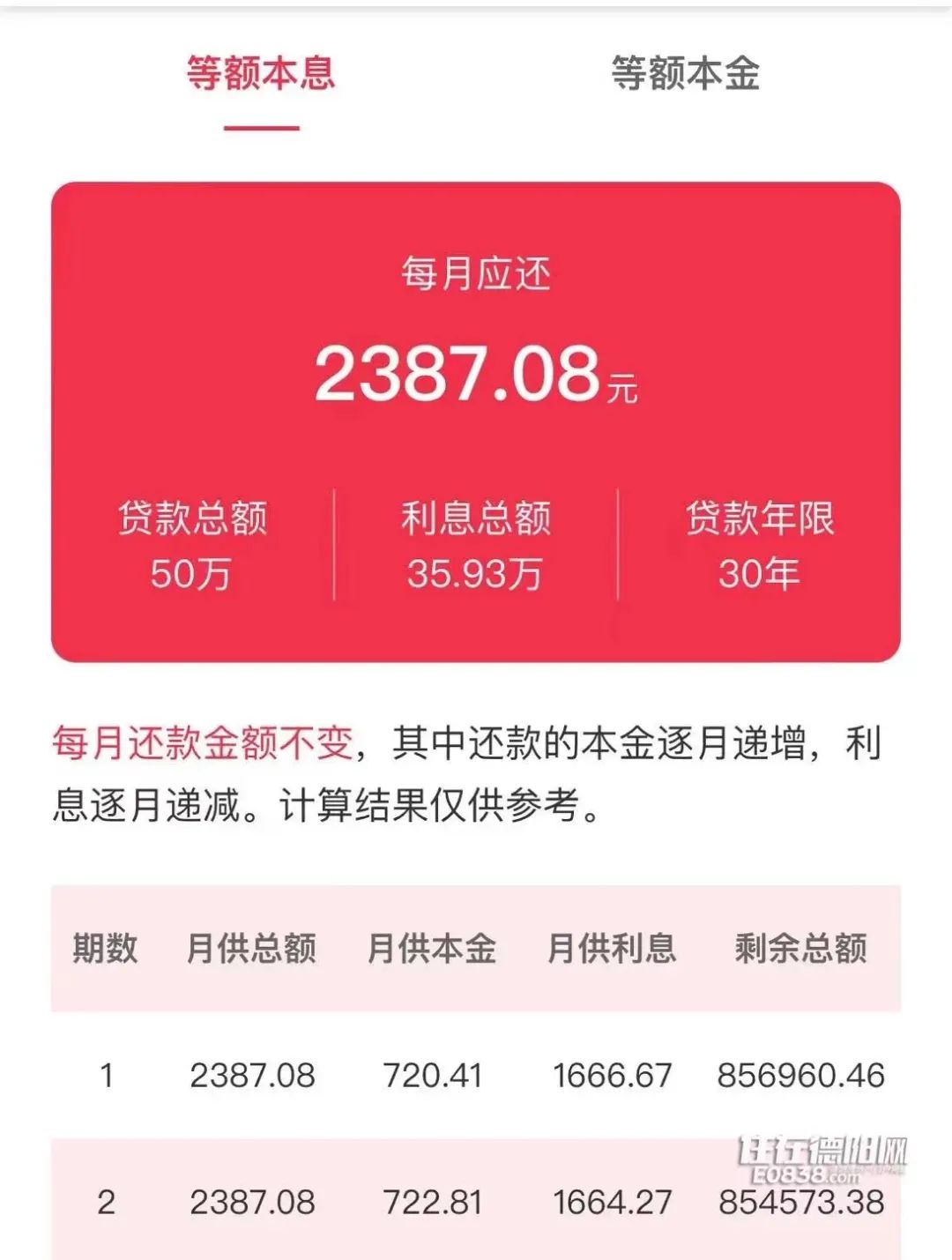Screen dimensions: 952x1260
Task: Click the interest value 1666.67 in row 1
Action: click(614, 1076)
